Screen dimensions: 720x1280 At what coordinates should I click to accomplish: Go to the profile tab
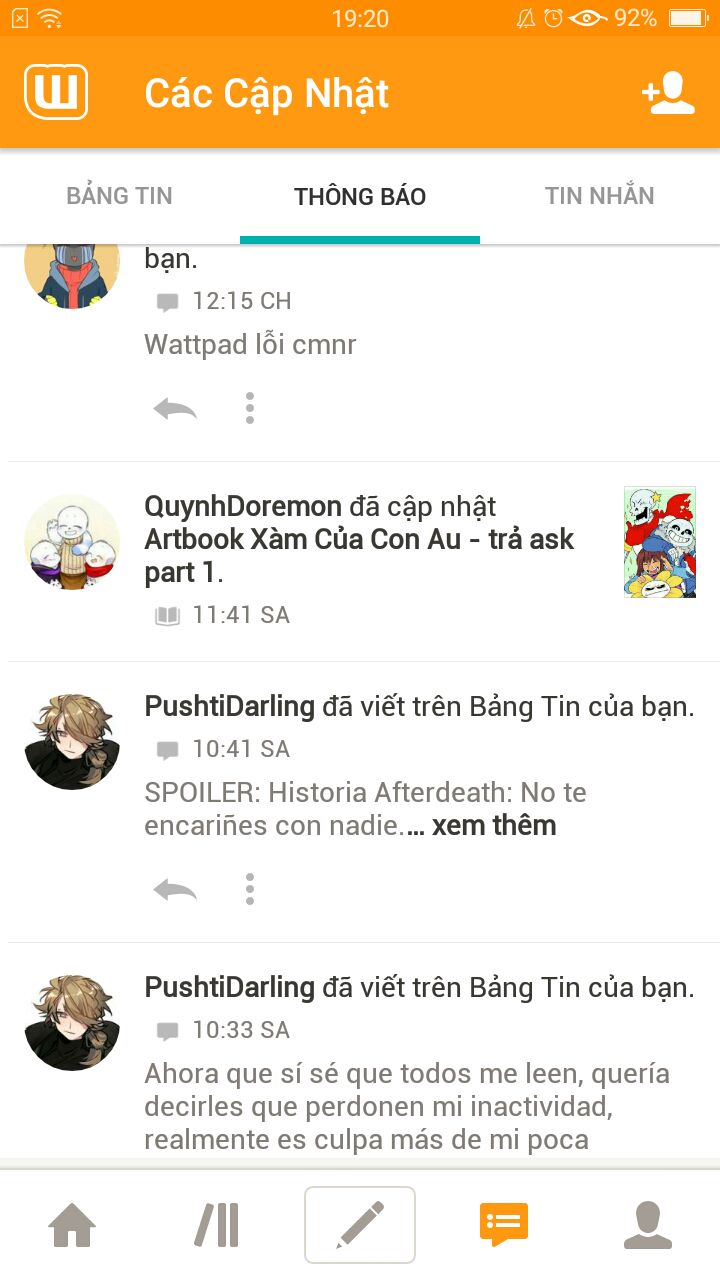(648, 1225)
